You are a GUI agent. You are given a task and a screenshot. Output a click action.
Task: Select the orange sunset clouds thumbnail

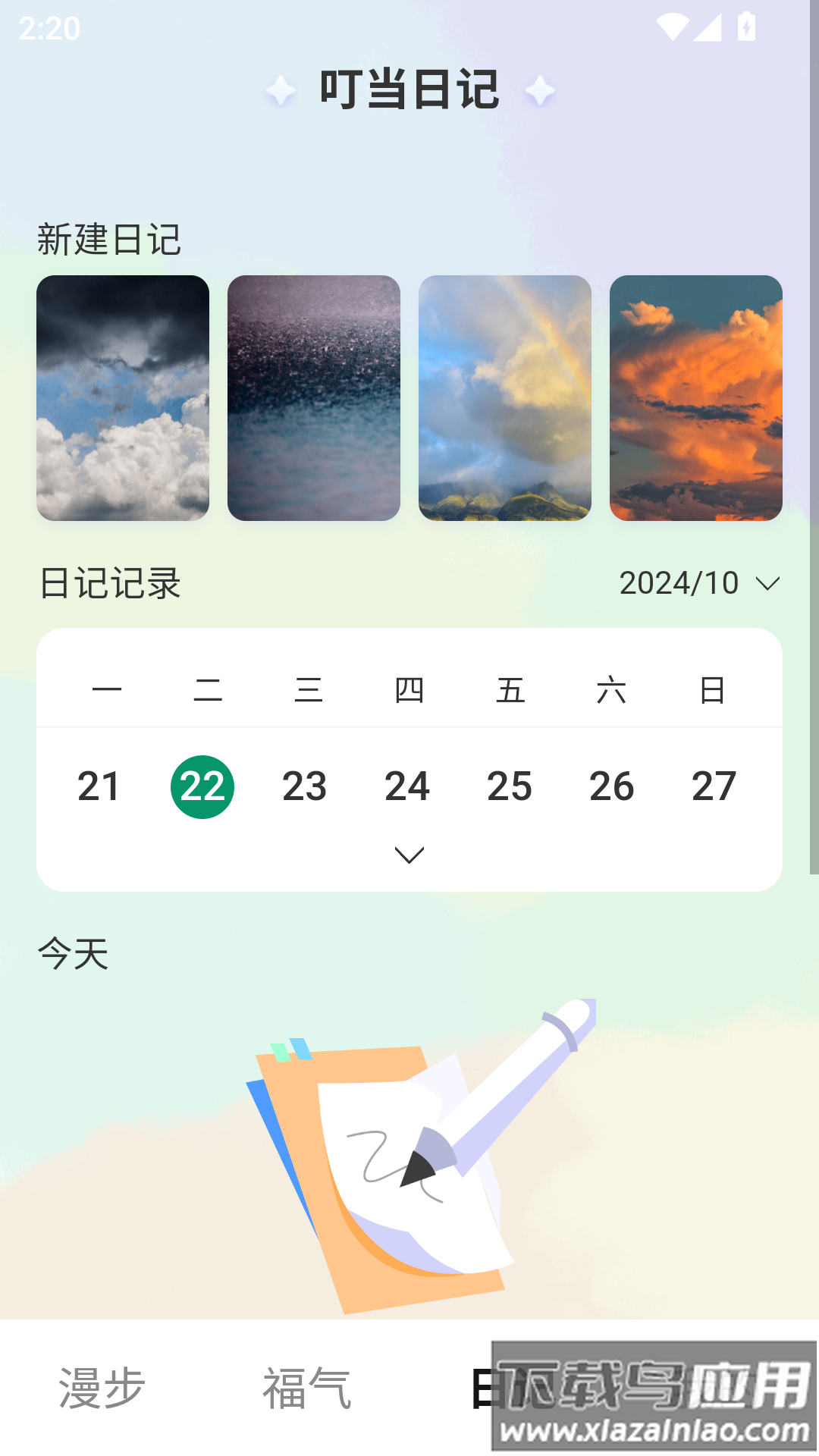pos(695,398)
